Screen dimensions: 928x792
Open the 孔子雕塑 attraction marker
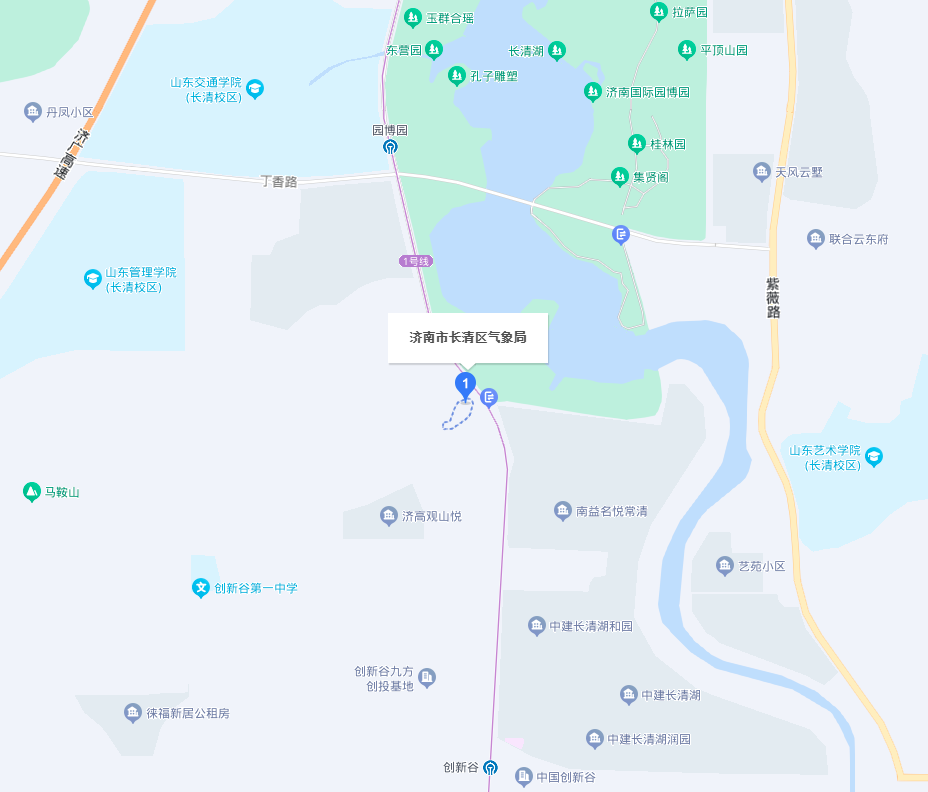tap(456, 76)
